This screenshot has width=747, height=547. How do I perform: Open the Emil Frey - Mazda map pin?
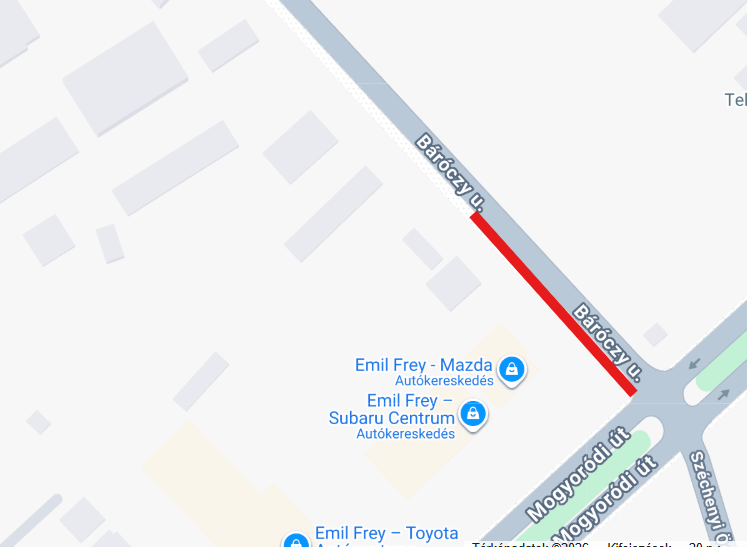tap(511, 370)
